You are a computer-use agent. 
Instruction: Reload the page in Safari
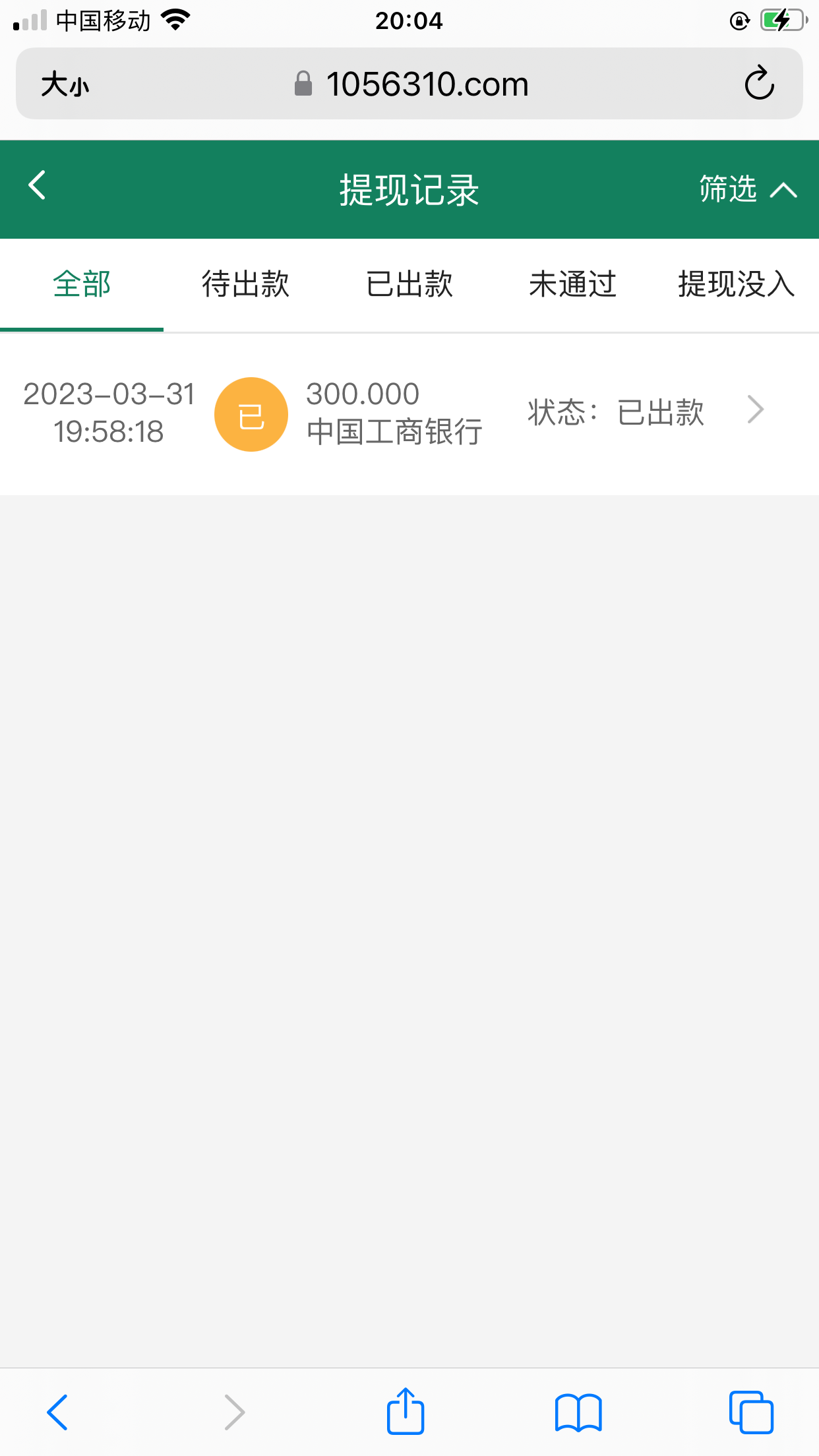[x=759, y=84]
